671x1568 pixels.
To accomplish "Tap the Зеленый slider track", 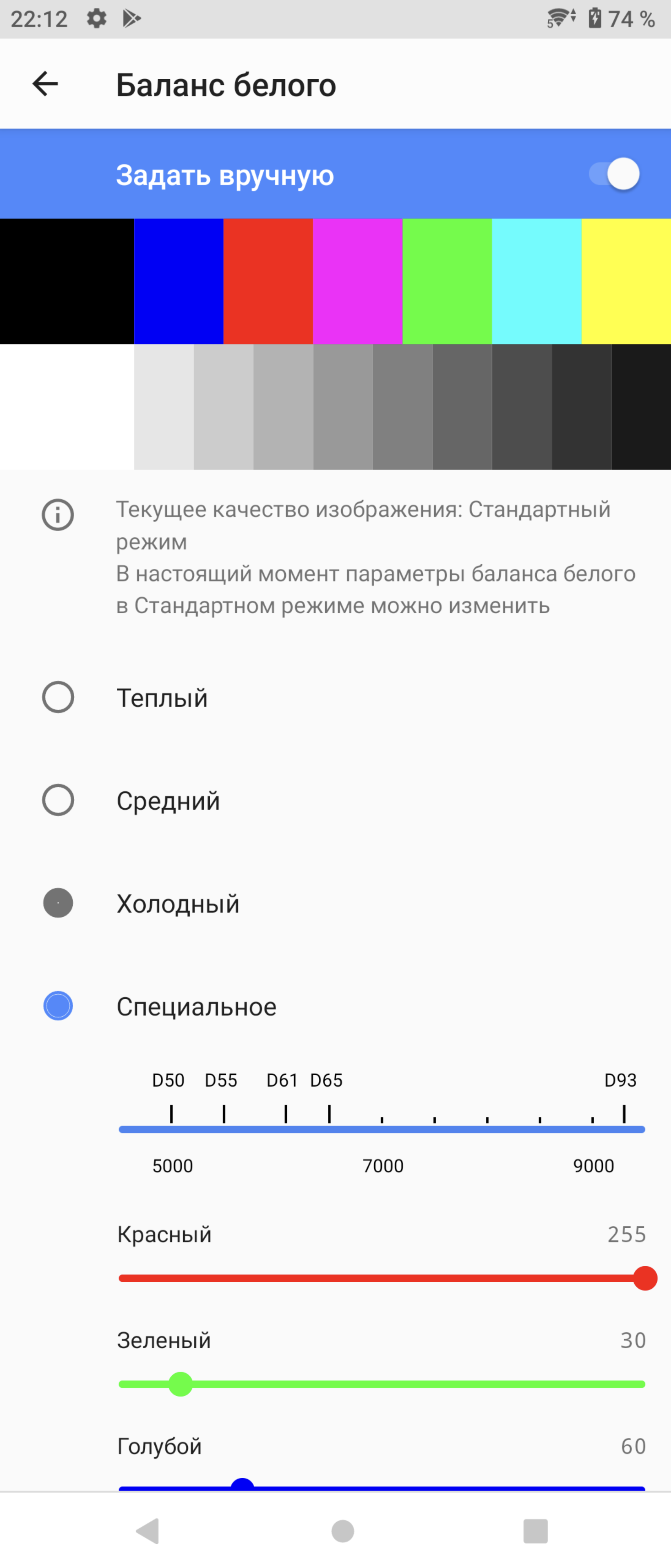I will pos(382,1383).
